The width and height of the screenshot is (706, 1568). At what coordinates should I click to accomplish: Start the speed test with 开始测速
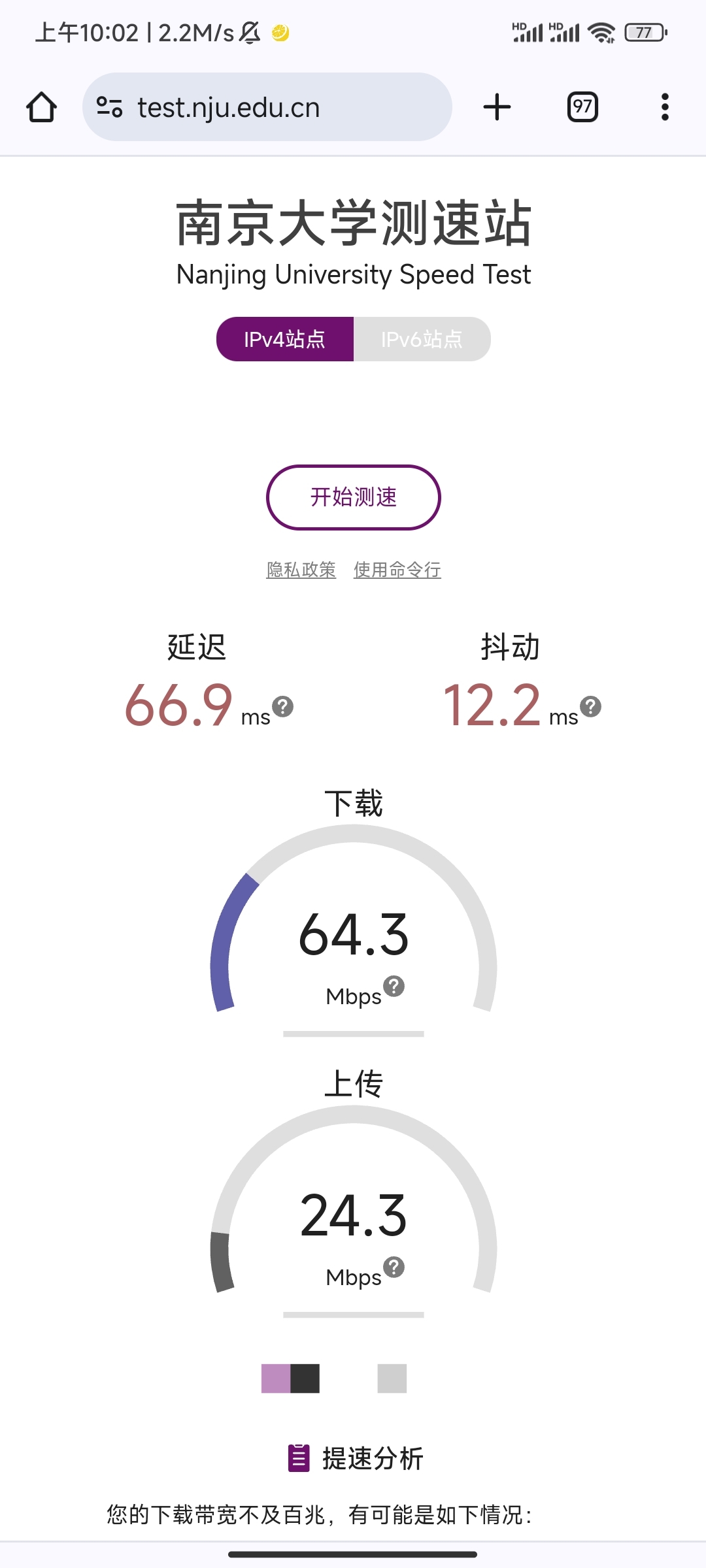(353, 497)
